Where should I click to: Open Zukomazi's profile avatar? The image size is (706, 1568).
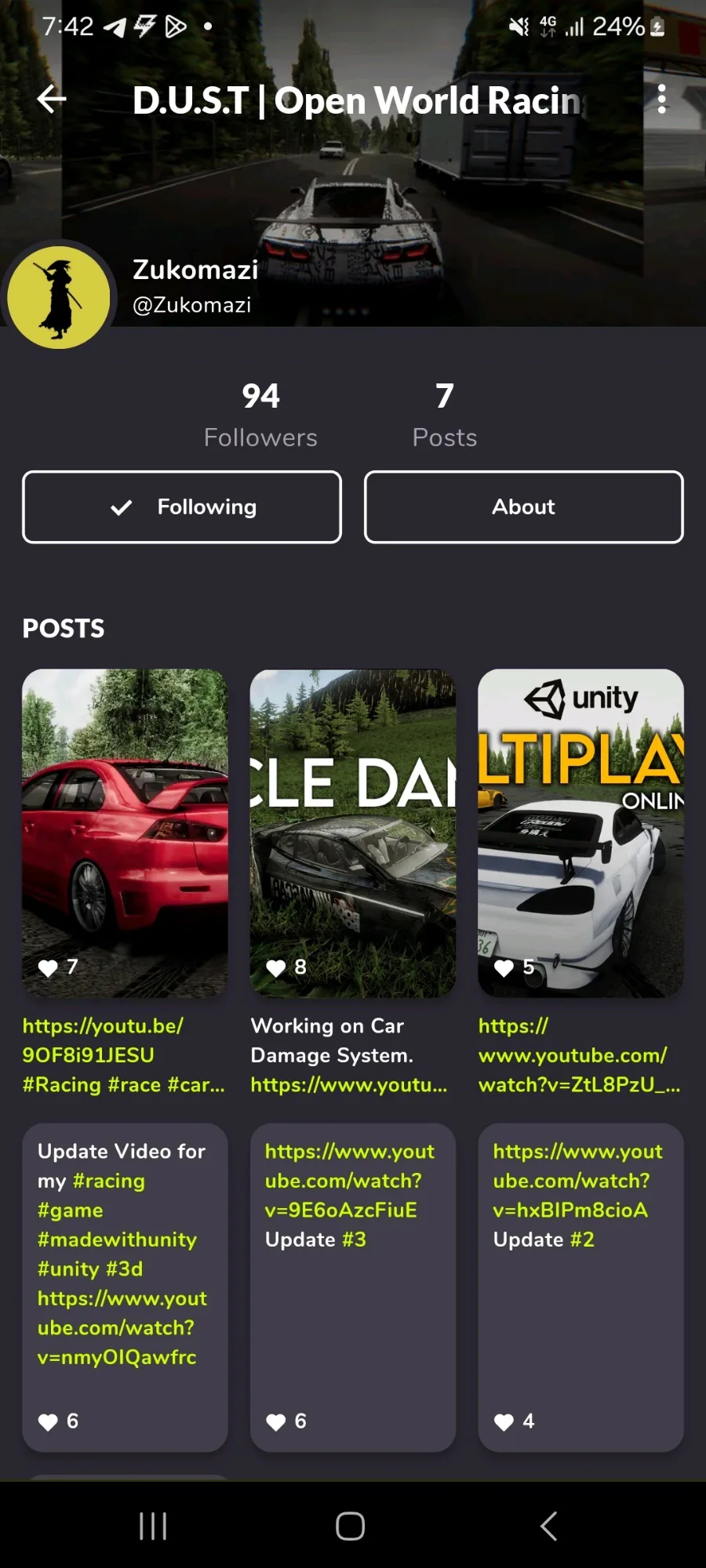[x=59, y=297]
